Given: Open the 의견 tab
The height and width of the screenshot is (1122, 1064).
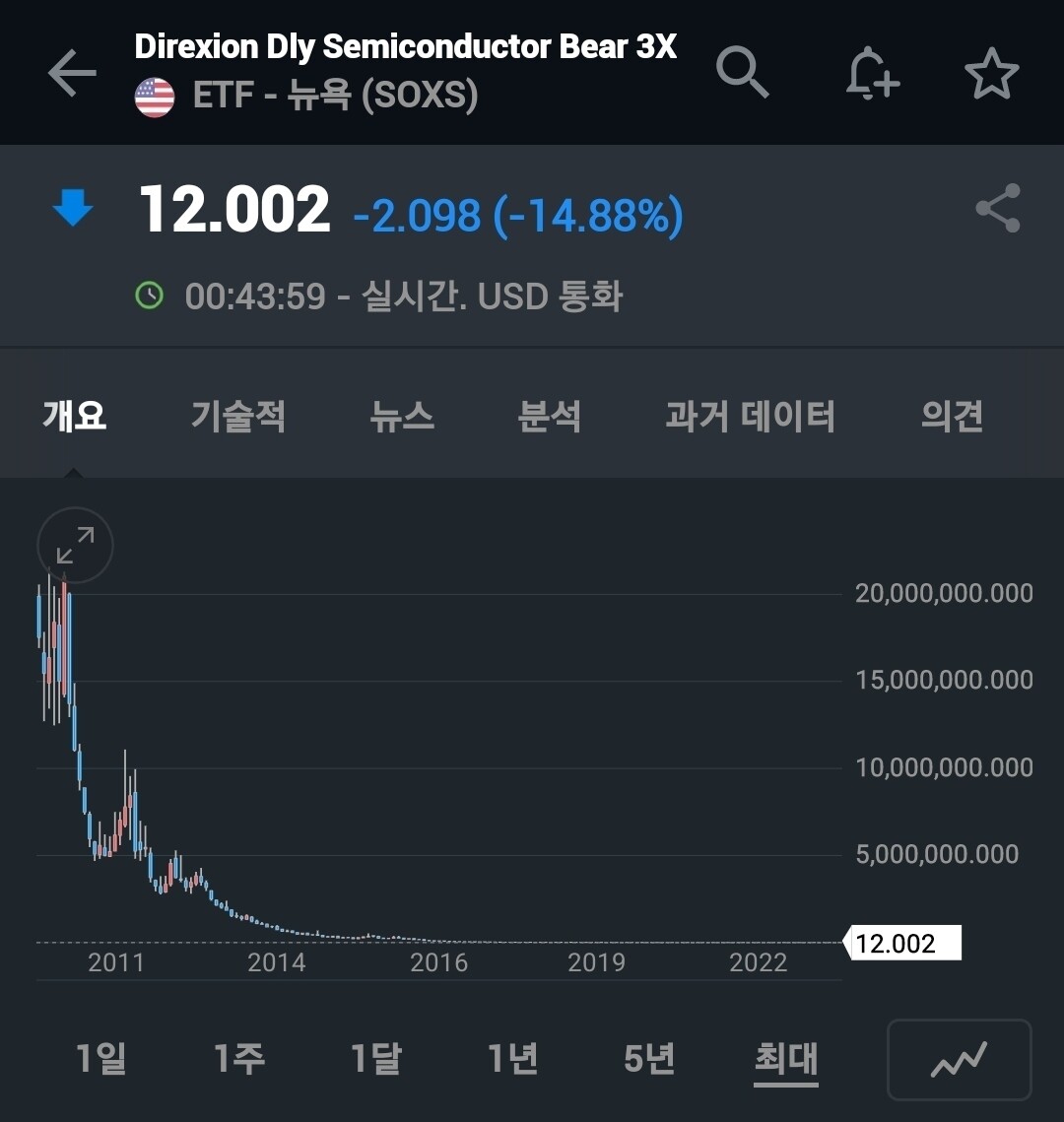Looking at the screenshot, I should click(951, 416).
